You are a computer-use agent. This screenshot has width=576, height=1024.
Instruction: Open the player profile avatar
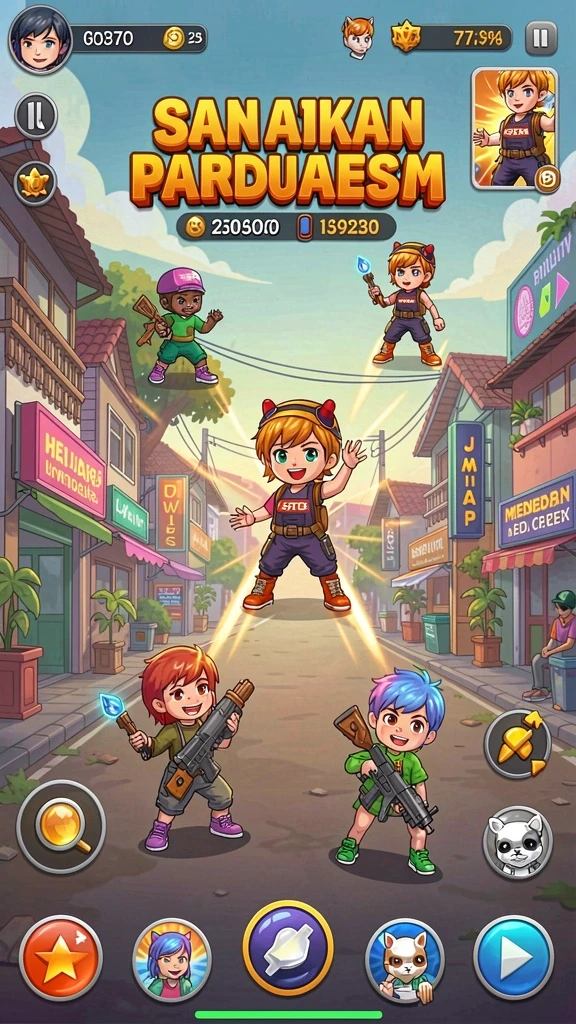pyautogui.click(x=40, y=39)
